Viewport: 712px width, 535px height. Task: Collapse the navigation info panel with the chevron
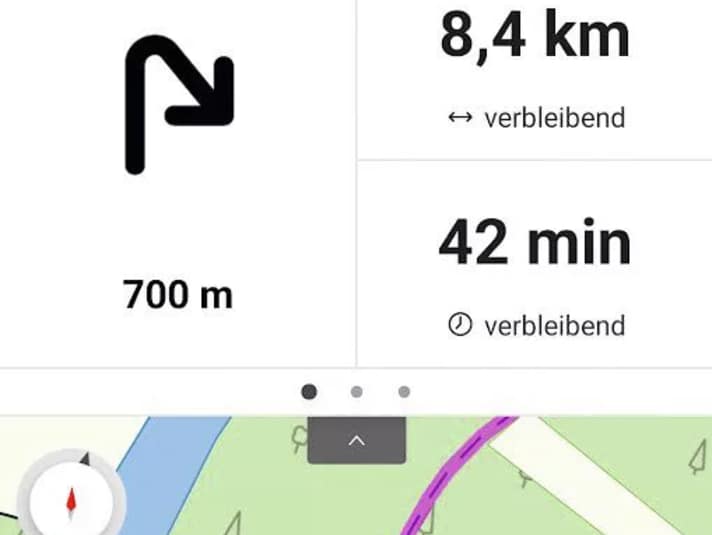[x=356, y=441]
